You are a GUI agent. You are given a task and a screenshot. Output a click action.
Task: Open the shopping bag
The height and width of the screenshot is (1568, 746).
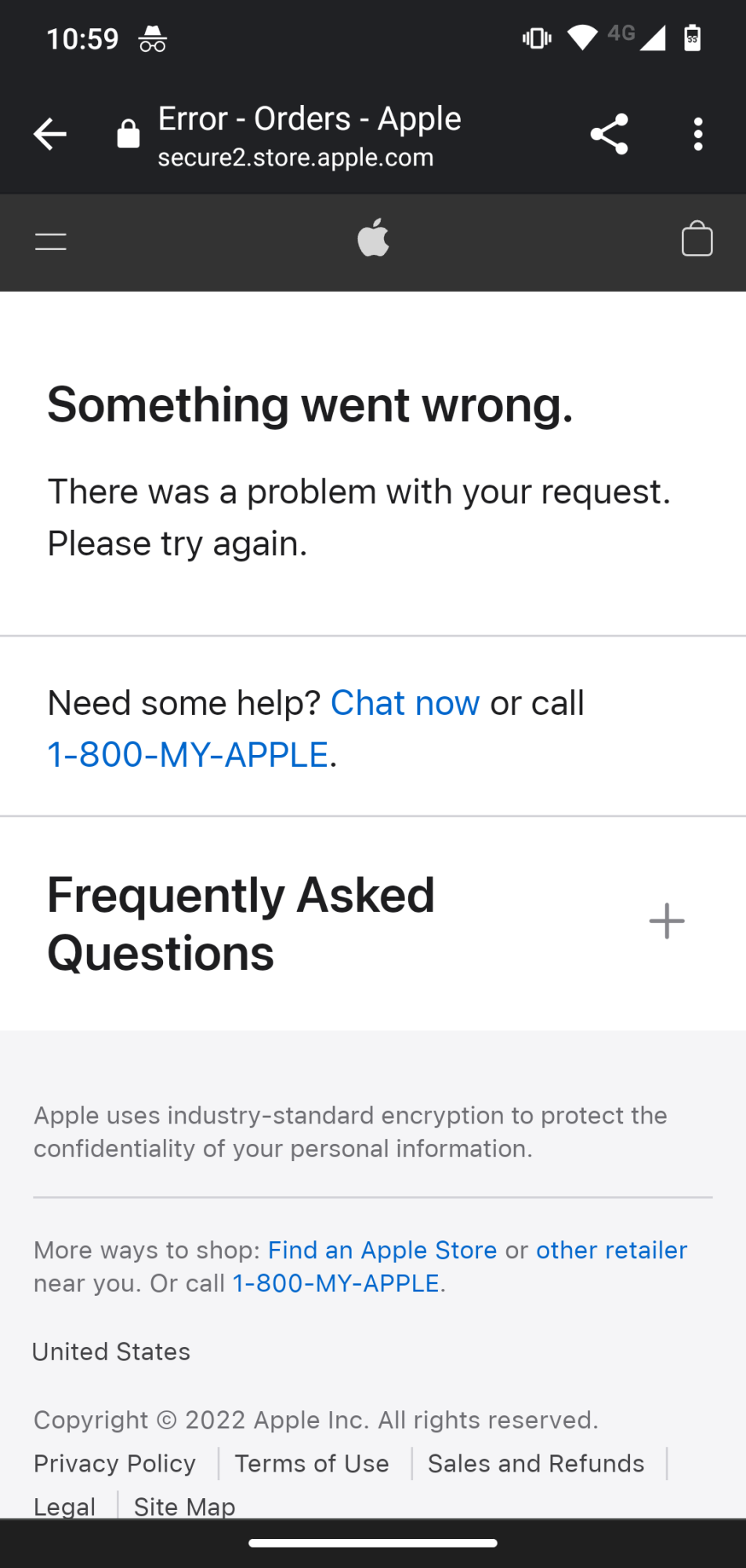tap(696, 239)
